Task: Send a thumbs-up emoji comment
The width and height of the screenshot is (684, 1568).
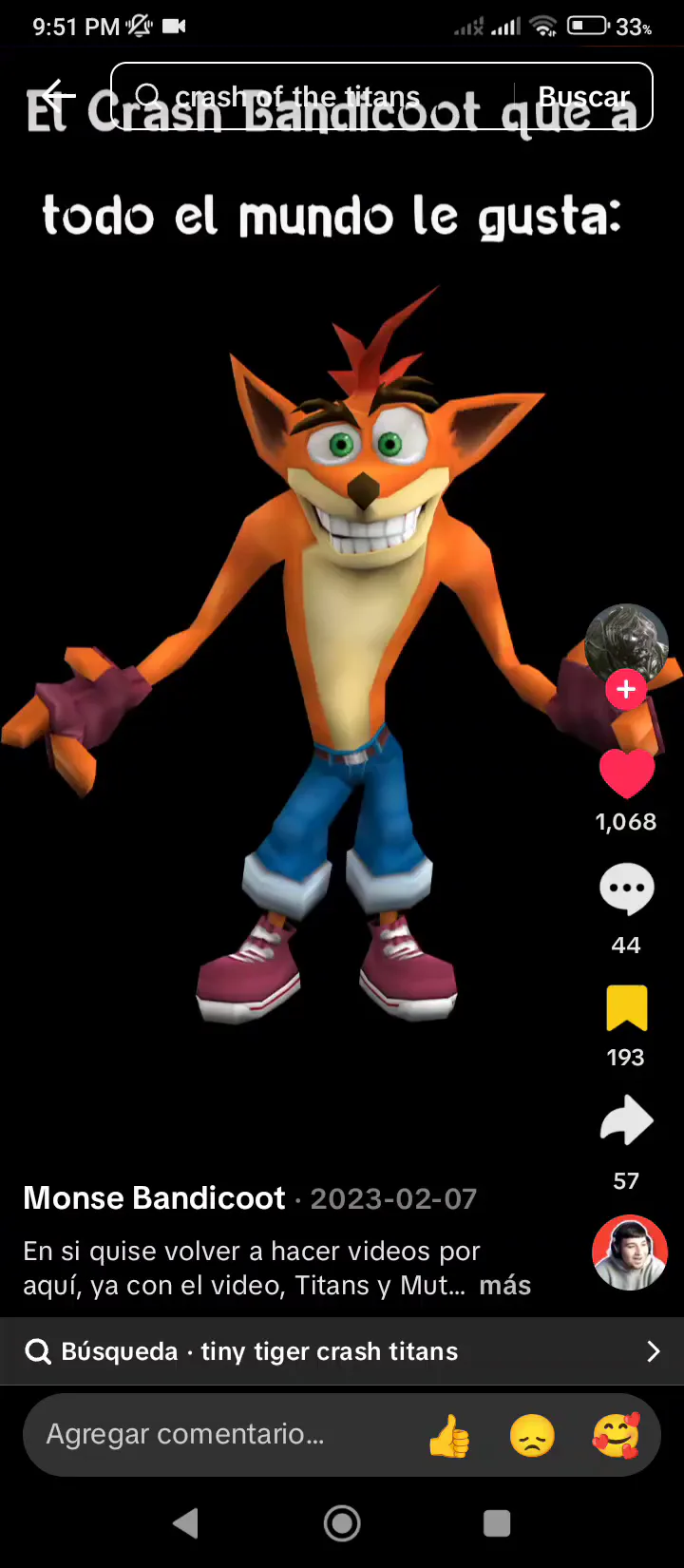Action: pos(449,1435)
